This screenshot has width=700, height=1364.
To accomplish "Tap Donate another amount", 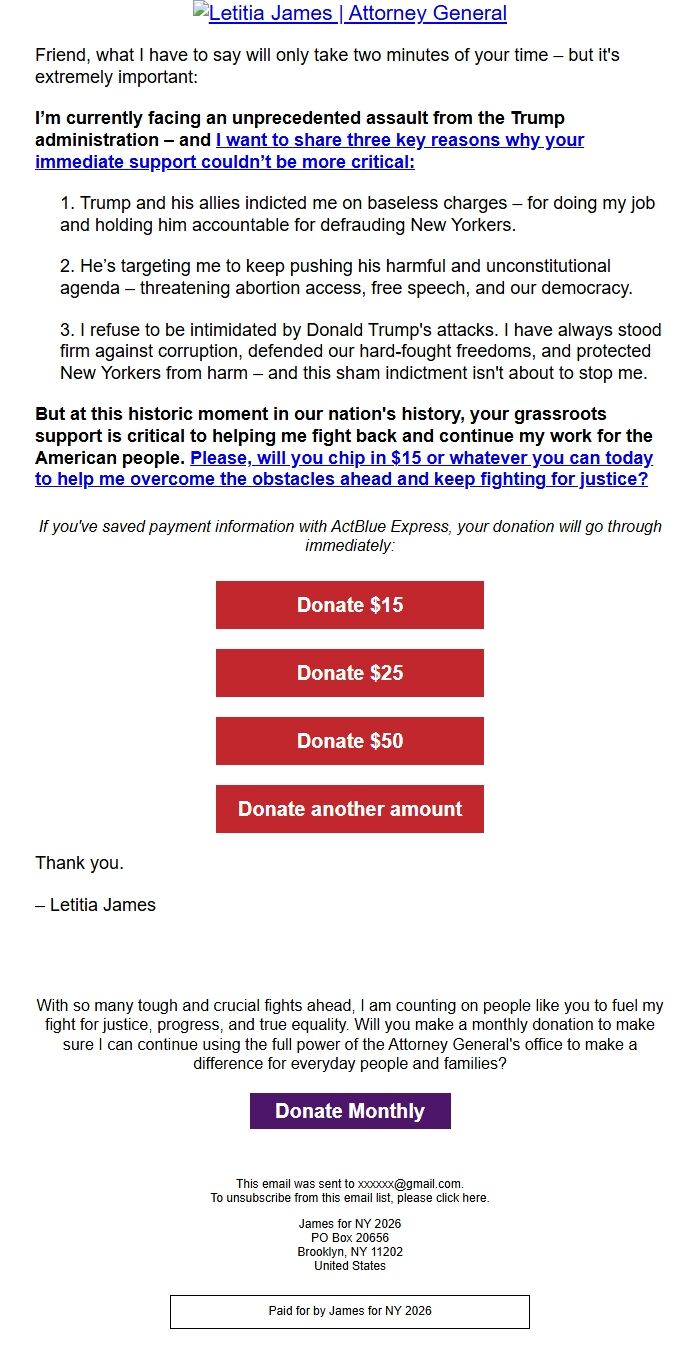I will [x=350, y=809].
